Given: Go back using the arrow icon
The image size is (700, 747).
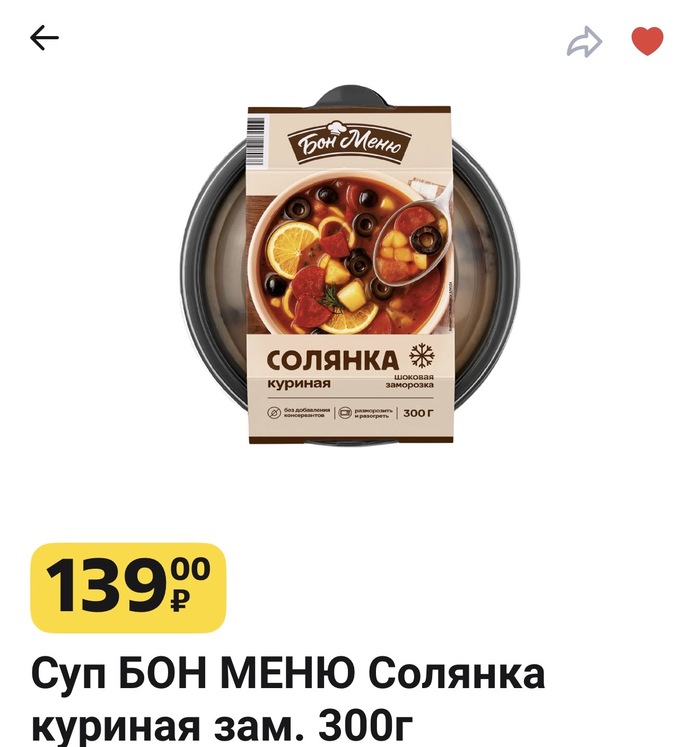Looking at the screenshot, I should [x=44, y=39].
